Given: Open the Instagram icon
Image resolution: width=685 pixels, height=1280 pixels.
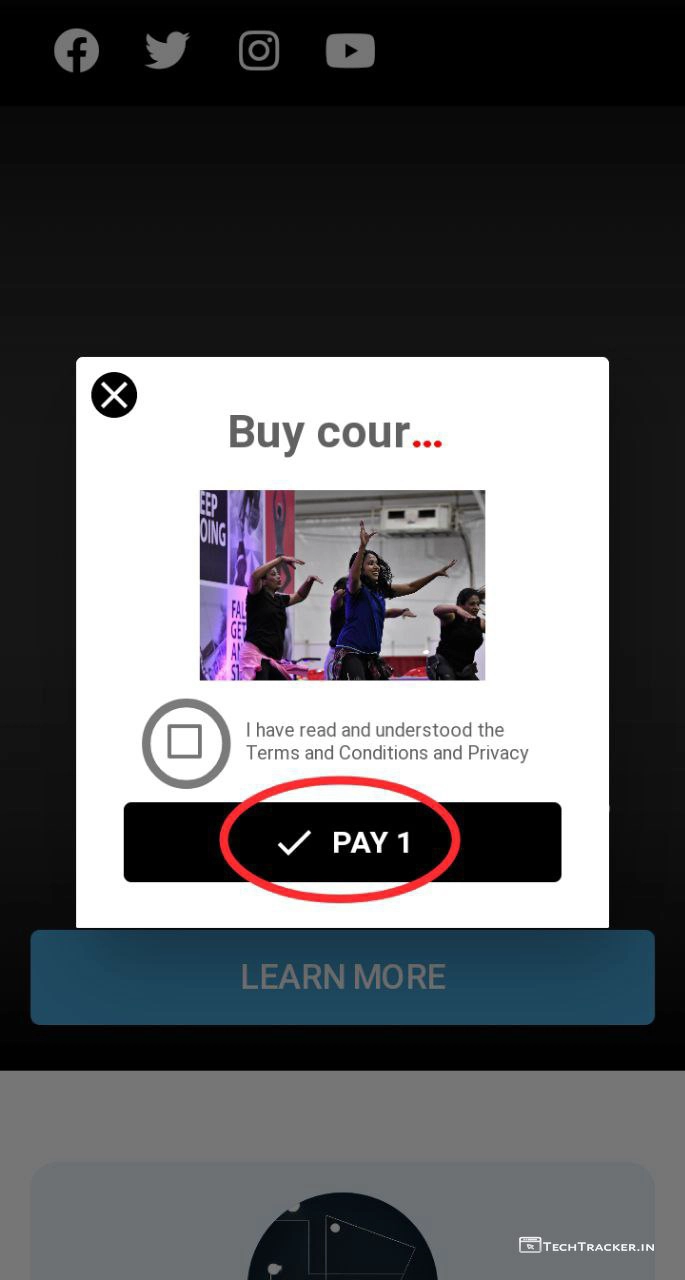Looking at the screenshot, I should pyautogui.click(x=258, y=51).
